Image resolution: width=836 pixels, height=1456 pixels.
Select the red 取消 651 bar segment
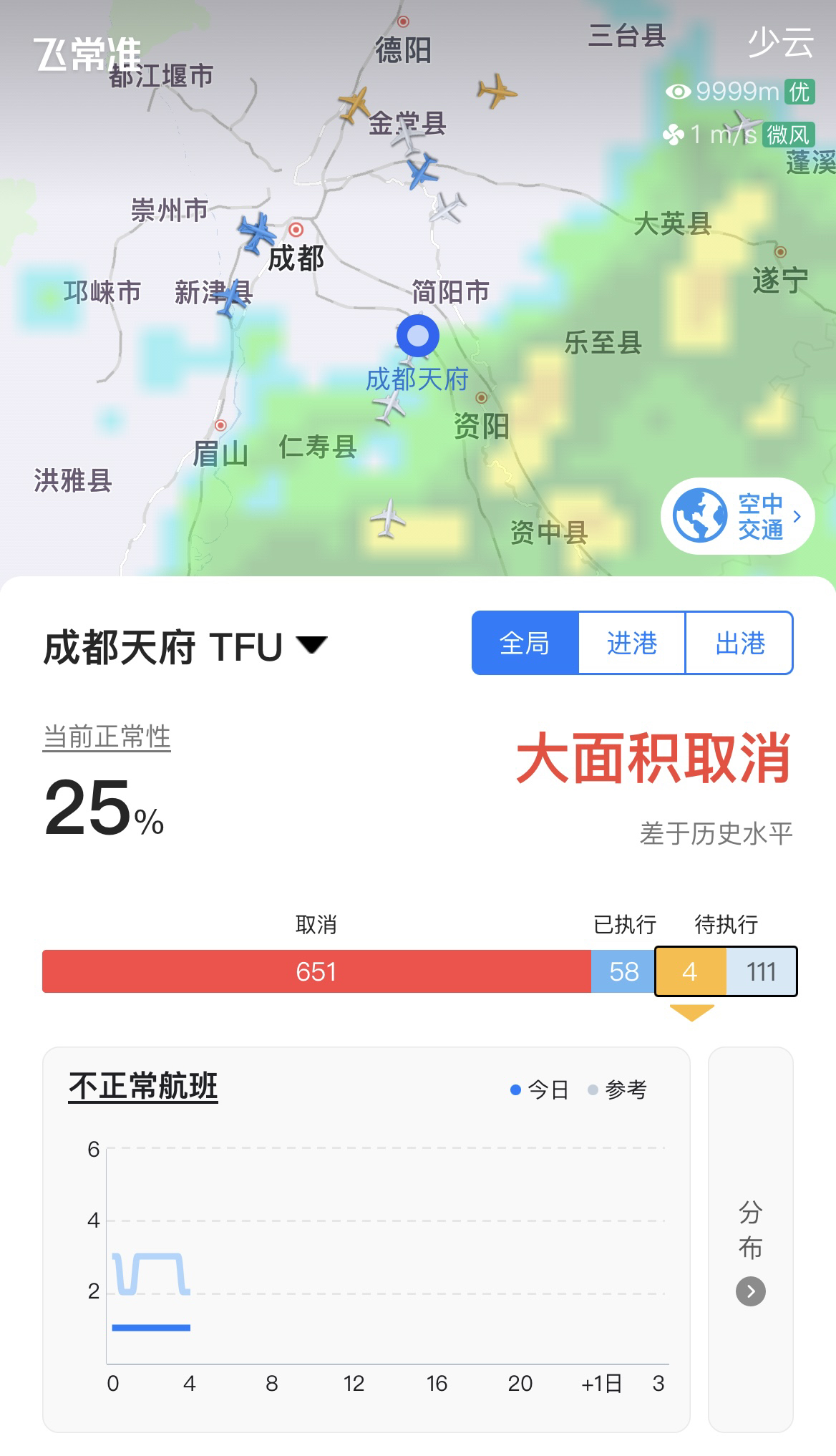click(316, 971)
